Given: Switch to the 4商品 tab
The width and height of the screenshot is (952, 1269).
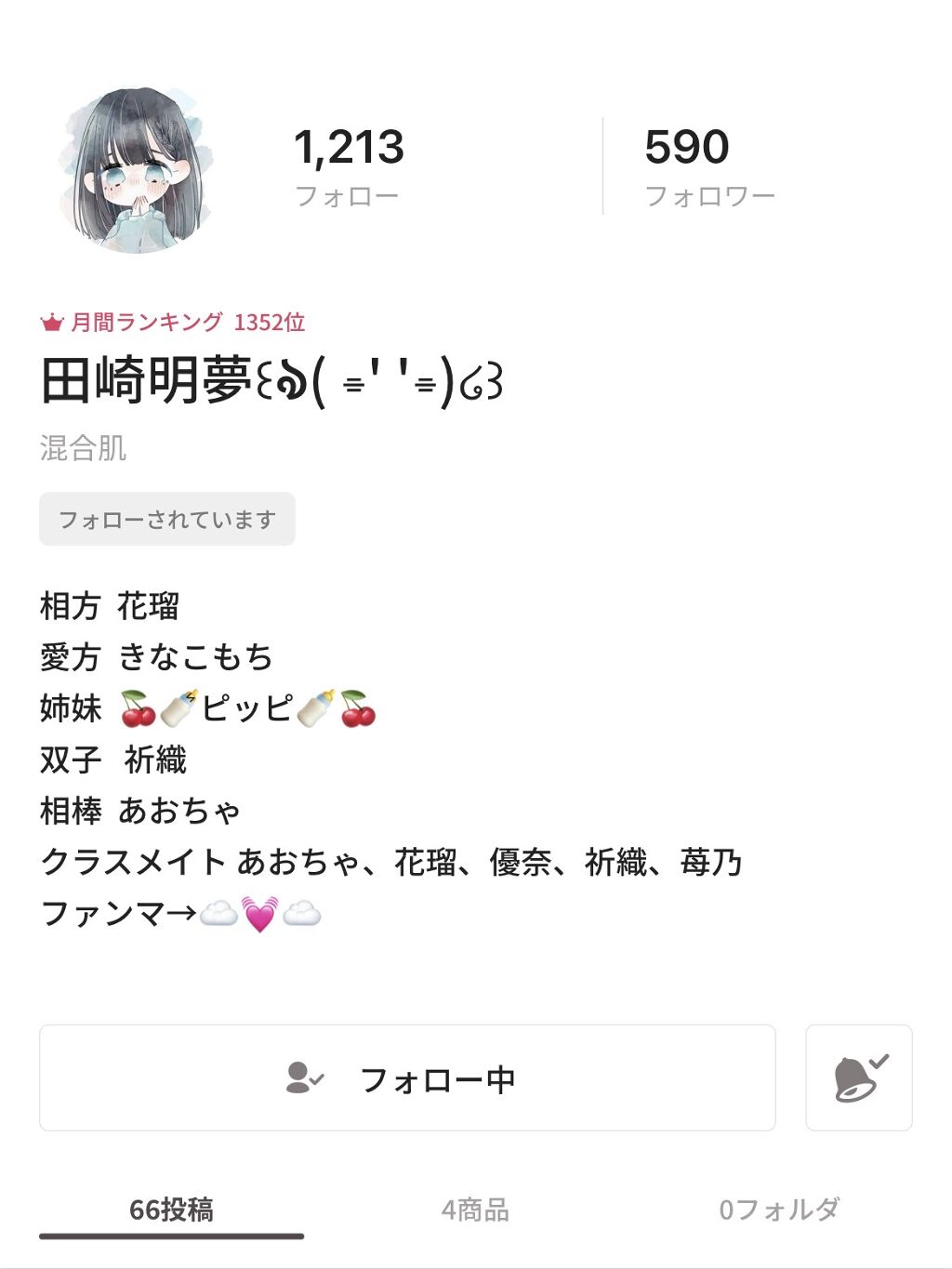Looking at the screenshot, I should (x=475, y=1210).
